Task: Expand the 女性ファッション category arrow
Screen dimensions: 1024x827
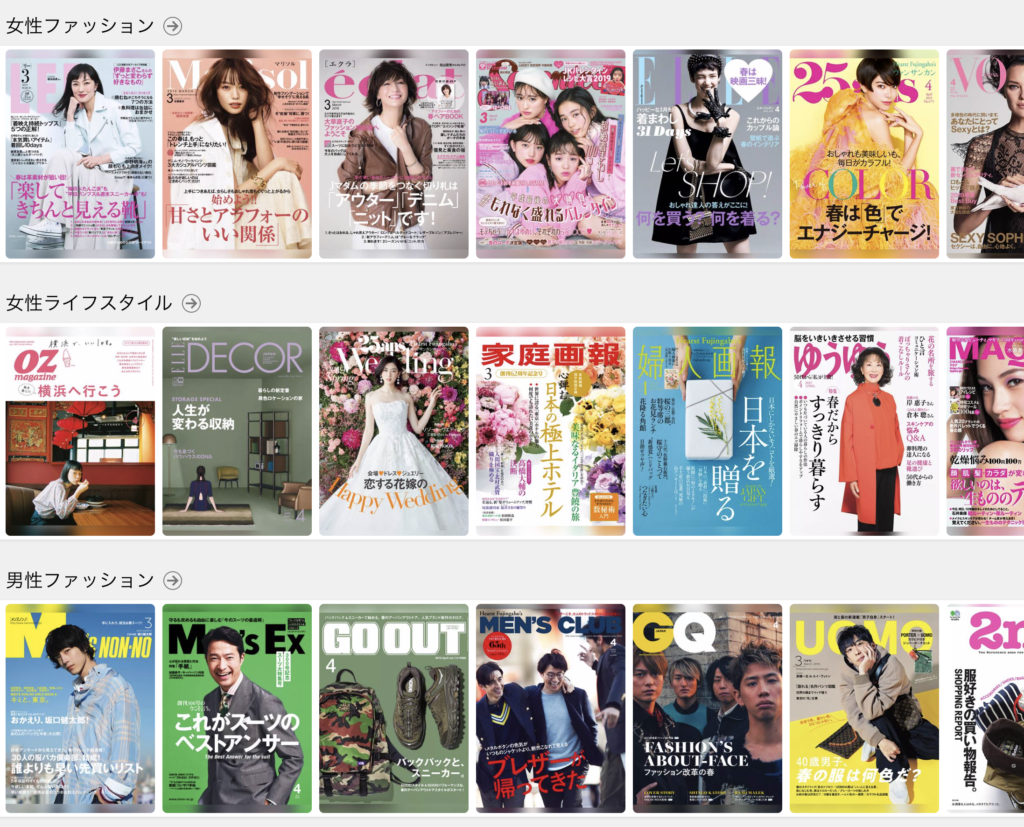Action: (173, 26)
